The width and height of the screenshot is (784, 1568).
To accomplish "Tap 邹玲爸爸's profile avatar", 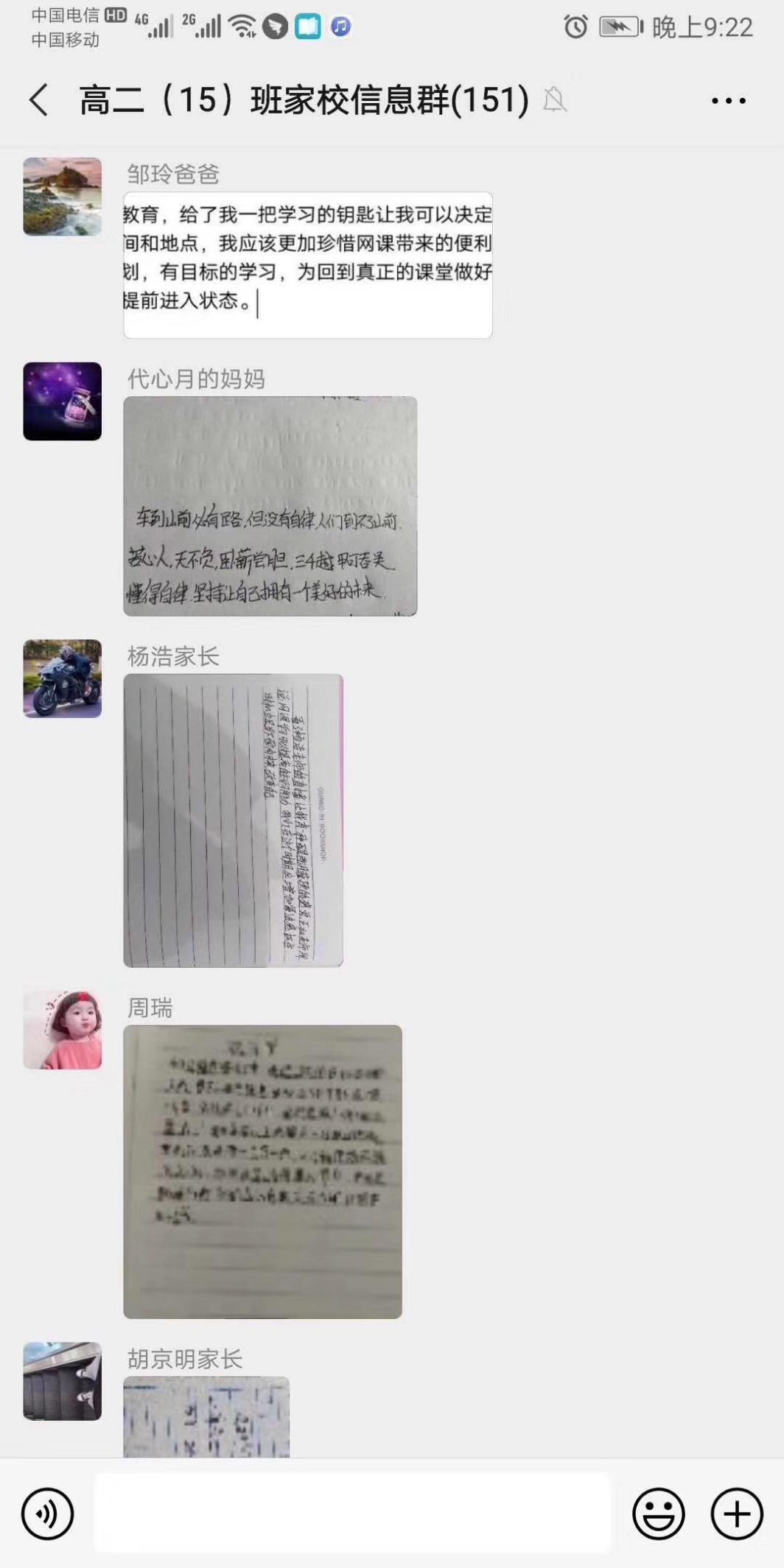I will pyautogui.click(x=63, y=197).
